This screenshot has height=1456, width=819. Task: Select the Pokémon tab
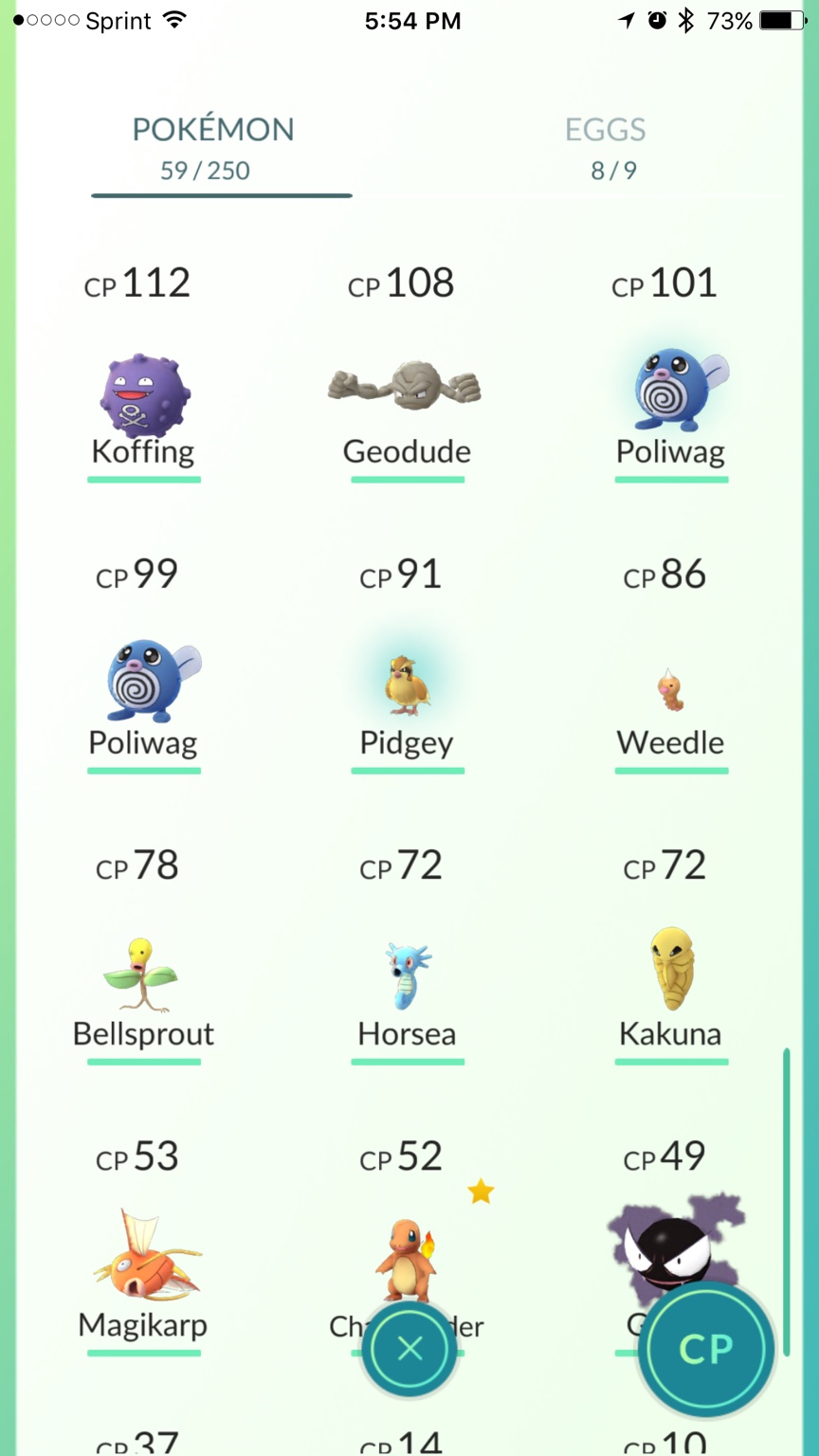[213, 148]
